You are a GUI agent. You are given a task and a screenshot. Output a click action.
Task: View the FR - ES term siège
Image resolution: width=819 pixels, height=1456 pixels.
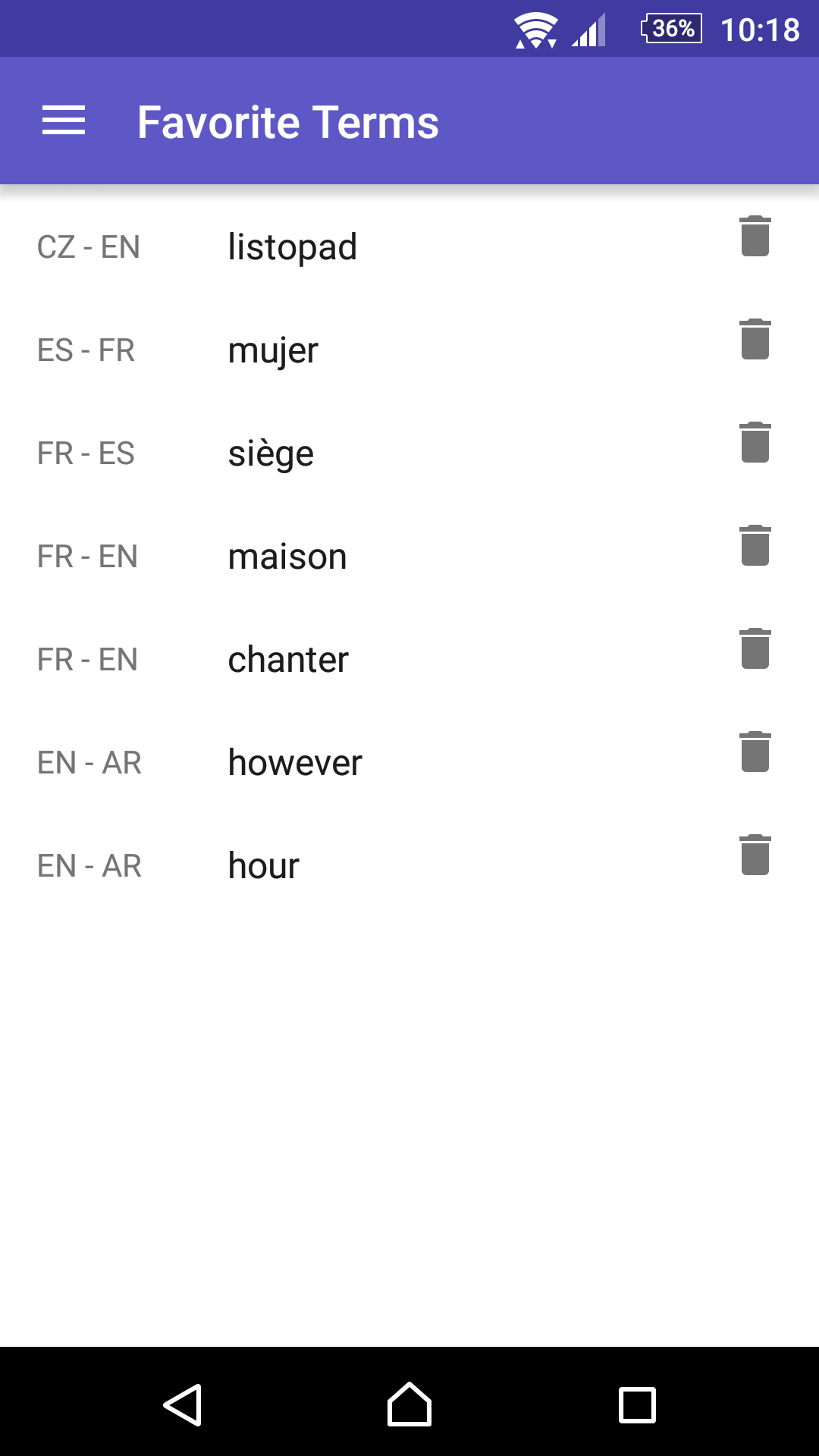[271, 453]
